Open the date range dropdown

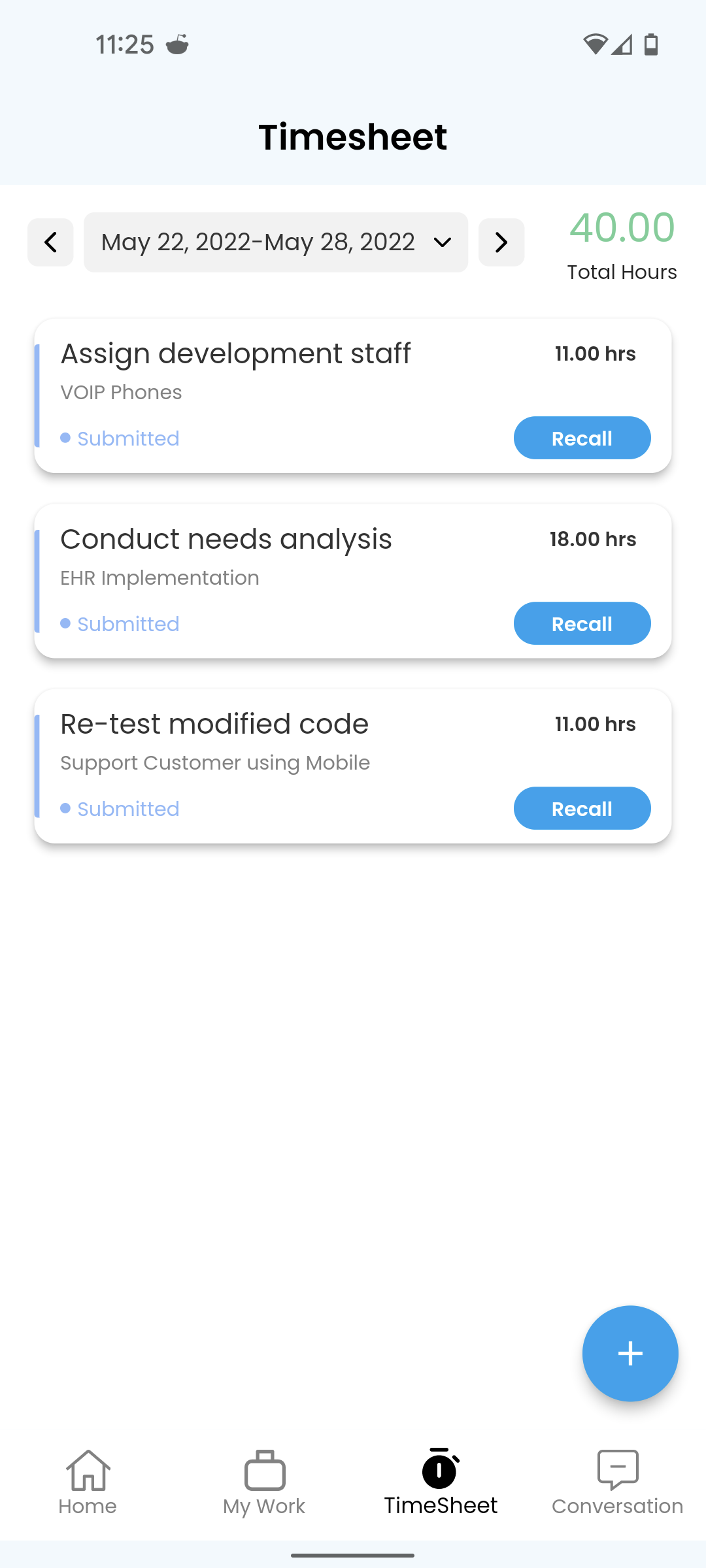(x=276, y=242)
